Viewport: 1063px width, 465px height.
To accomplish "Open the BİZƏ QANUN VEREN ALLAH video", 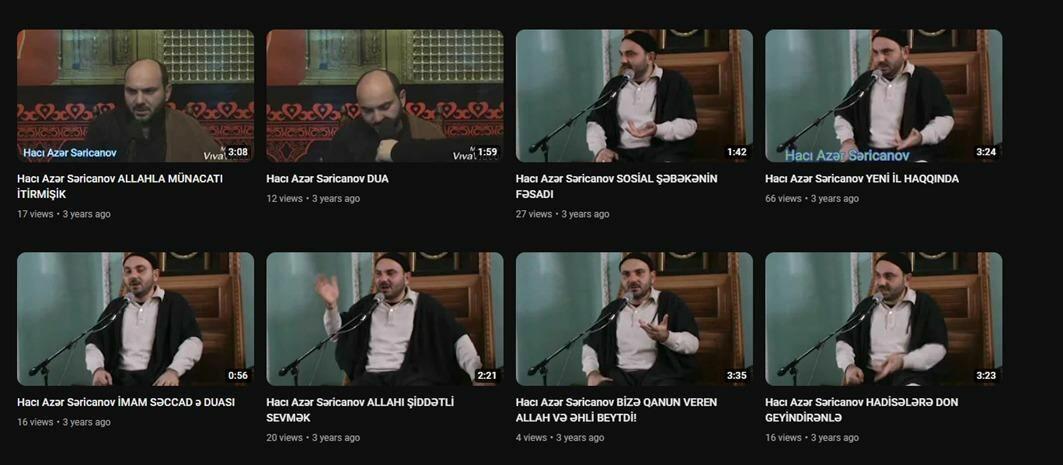I will [x=634, y=319].
